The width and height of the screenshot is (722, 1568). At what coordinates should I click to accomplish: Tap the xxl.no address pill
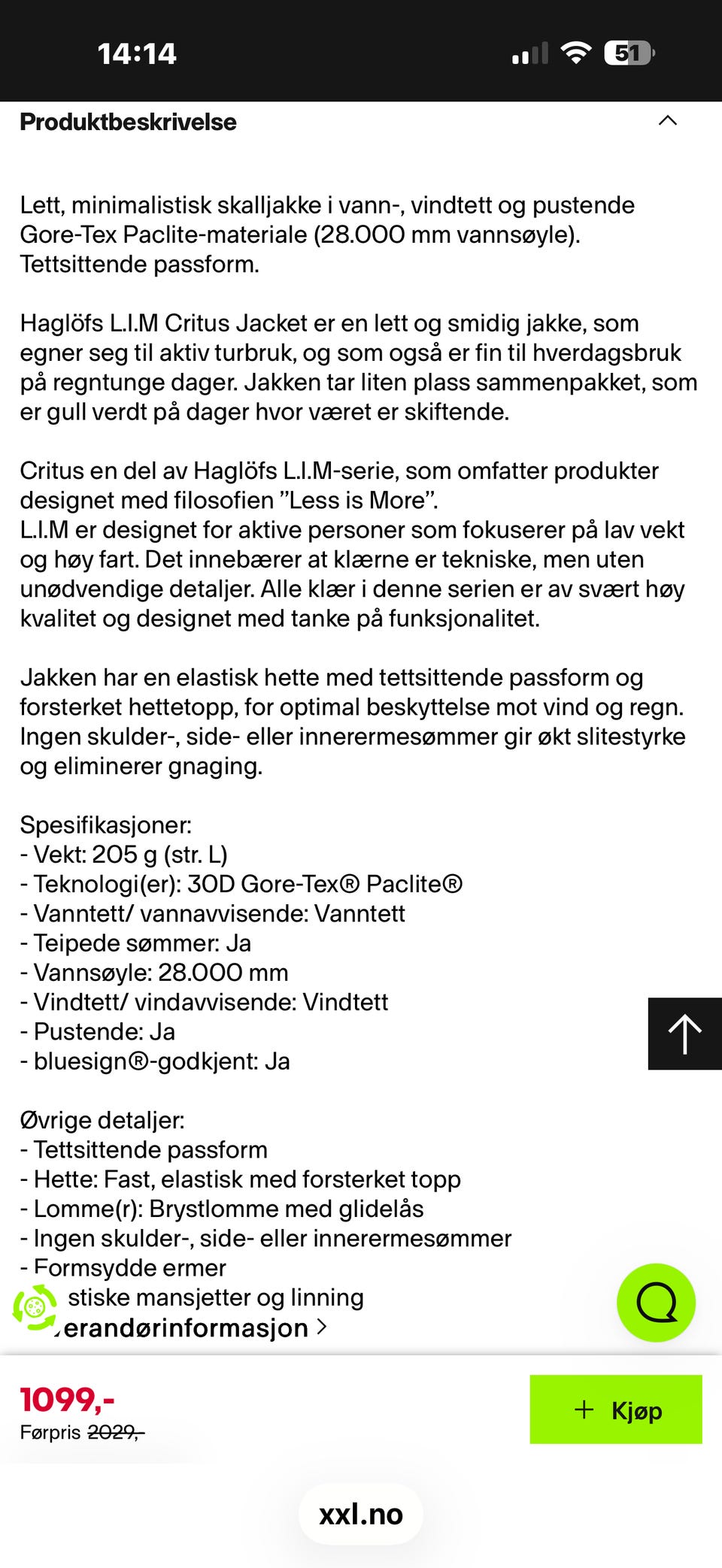tap(360, 1513)
